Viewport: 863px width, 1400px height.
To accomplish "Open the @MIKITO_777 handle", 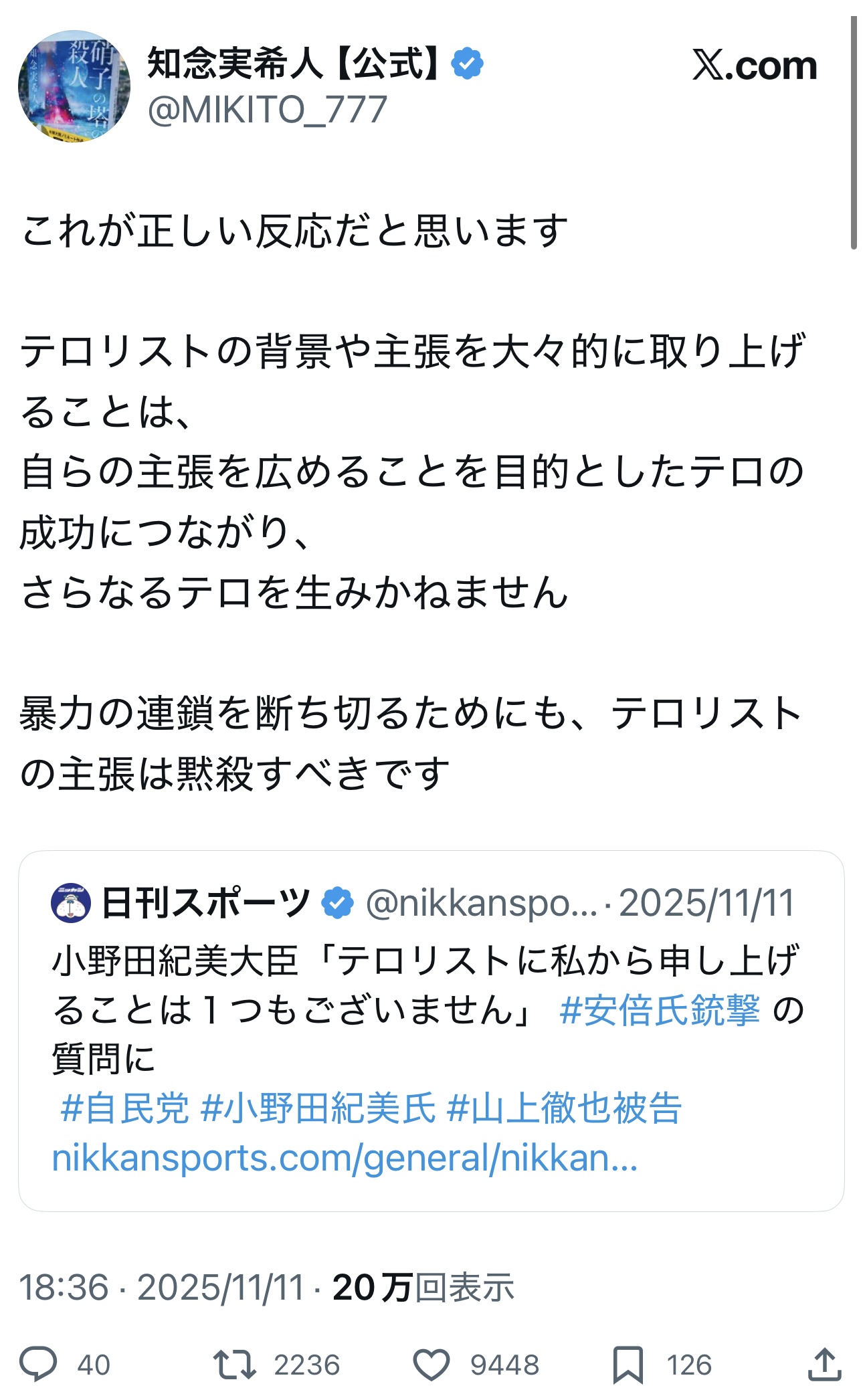I will [267, 110].
